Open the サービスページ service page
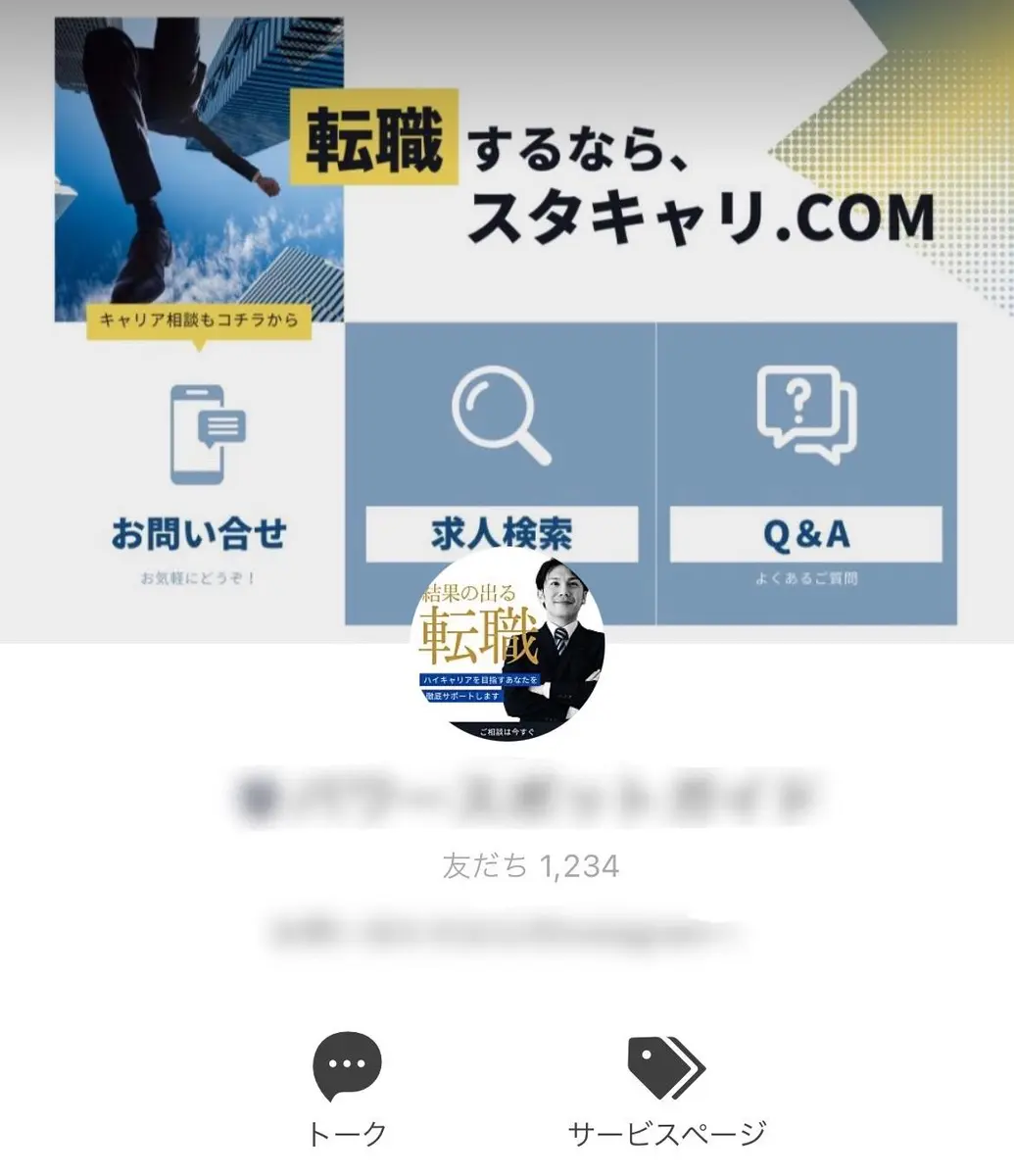The image size is (1014, 1176). [x=666, y=1089]
